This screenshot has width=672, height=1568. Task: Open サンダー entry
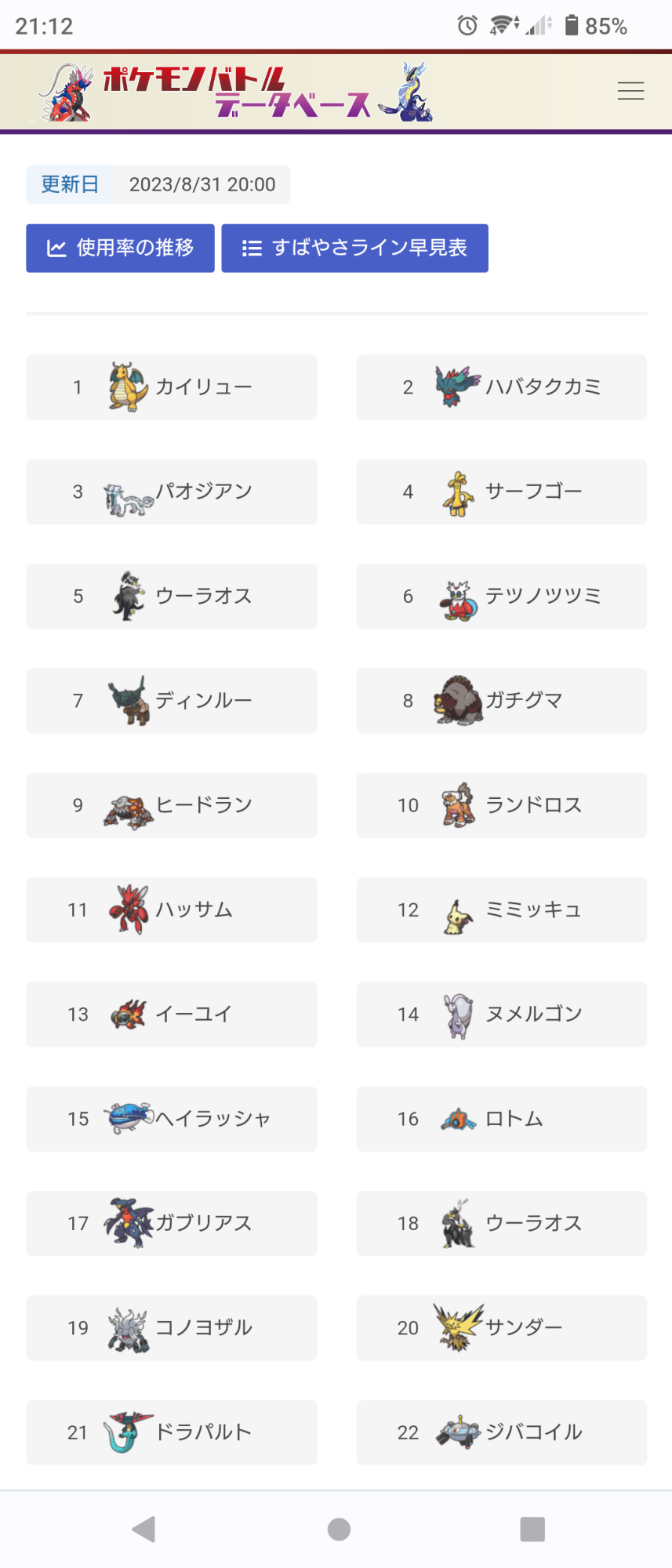[501, 1327]
